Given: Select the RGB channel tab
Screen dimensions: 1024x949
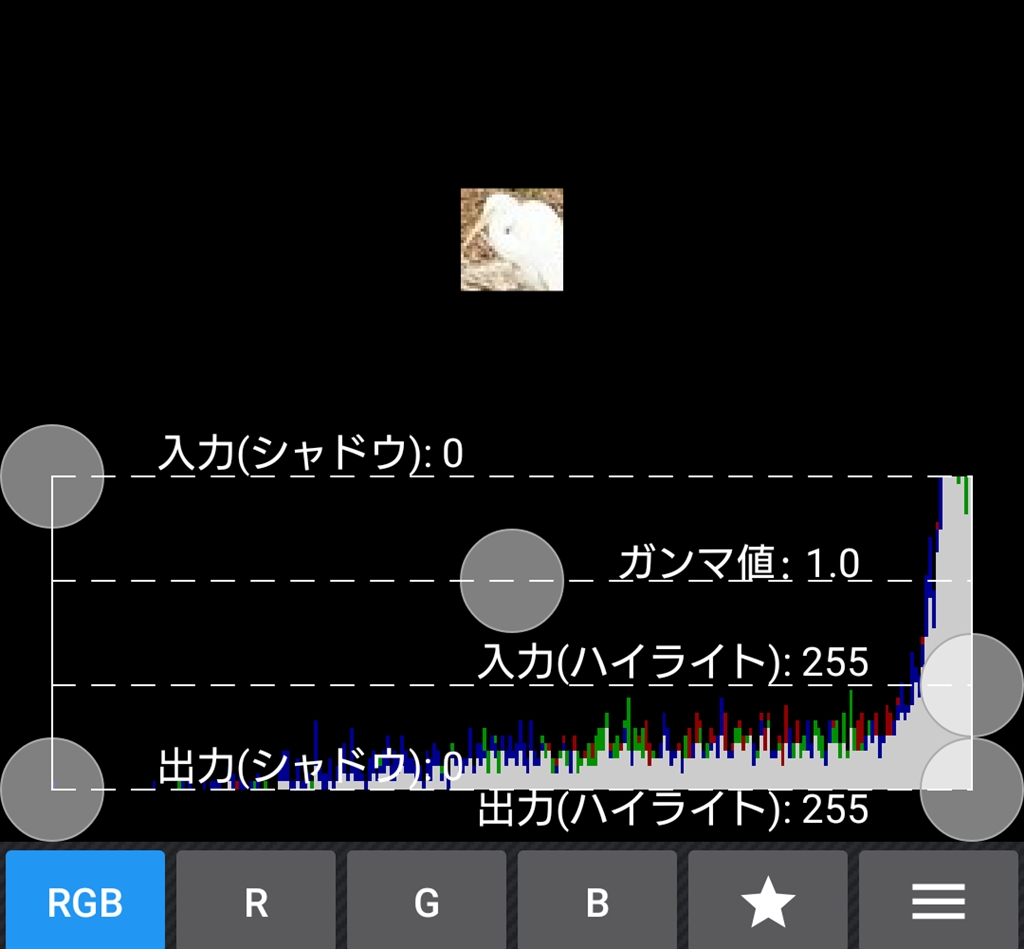Looking at the screenshot, I should (x=85, y=901).
